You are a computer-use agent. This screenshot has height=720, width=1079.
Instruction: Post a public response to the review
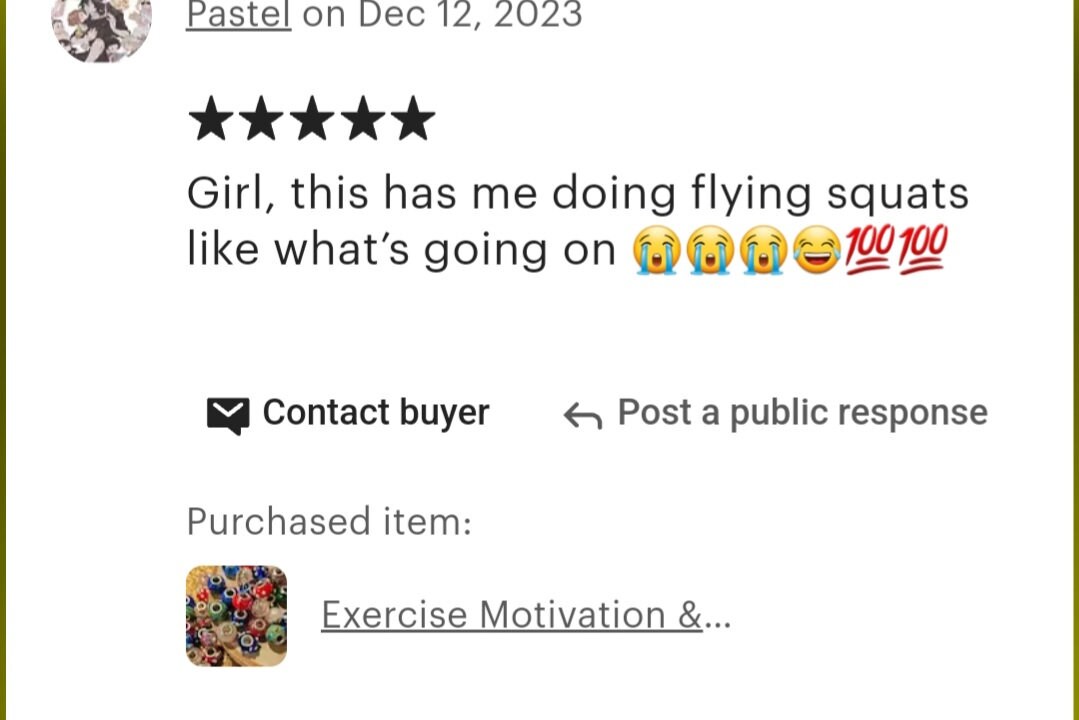click(776, 413)
